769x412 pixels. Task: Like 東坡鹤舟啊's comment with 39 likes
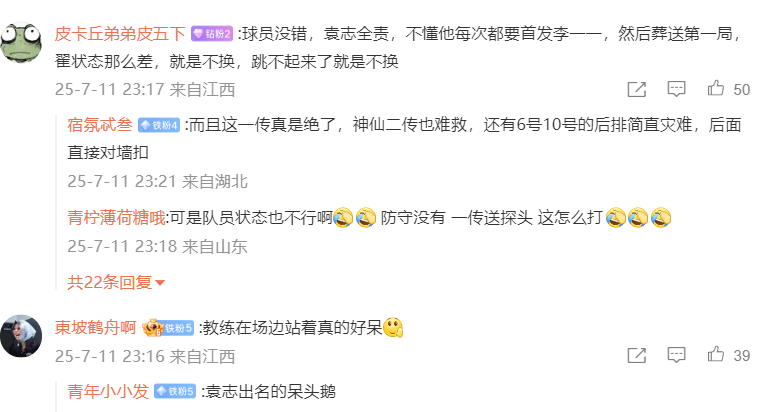coord(716,355)
